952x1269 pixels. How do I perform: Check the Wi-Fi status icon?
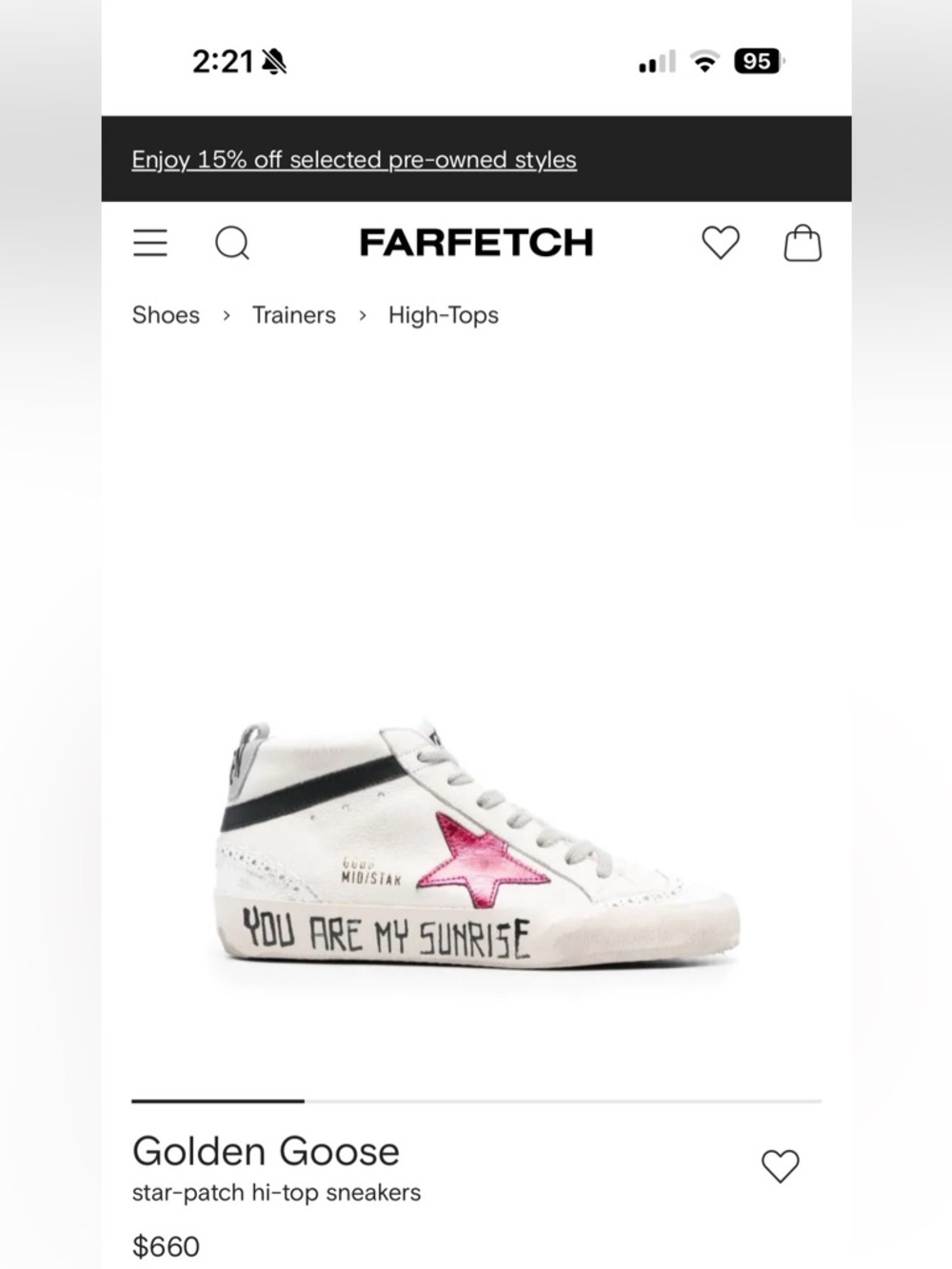702,61
